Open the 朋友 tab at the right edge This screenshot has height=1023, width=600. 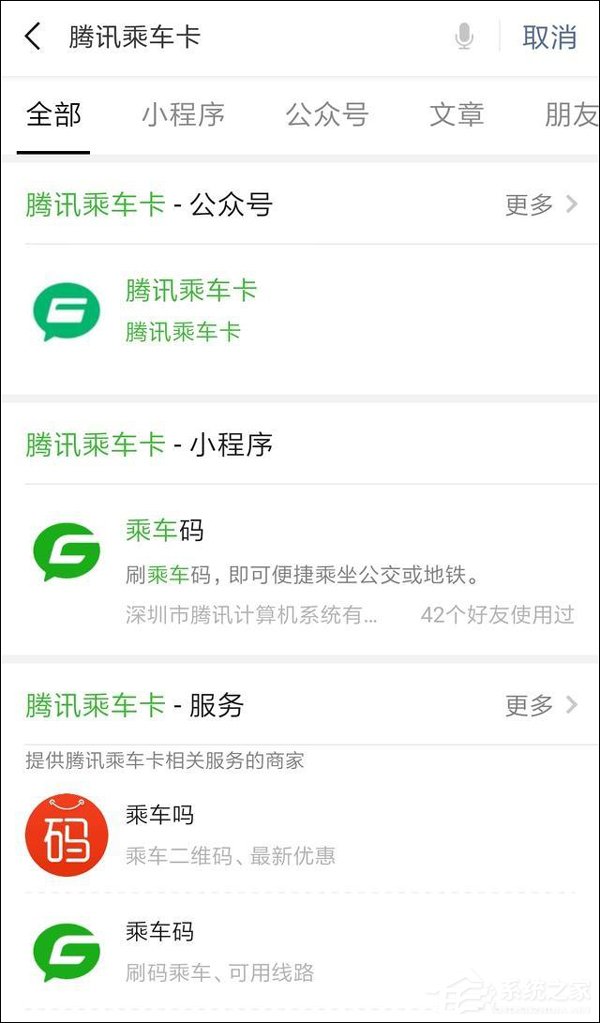click(x=571, y=115)
